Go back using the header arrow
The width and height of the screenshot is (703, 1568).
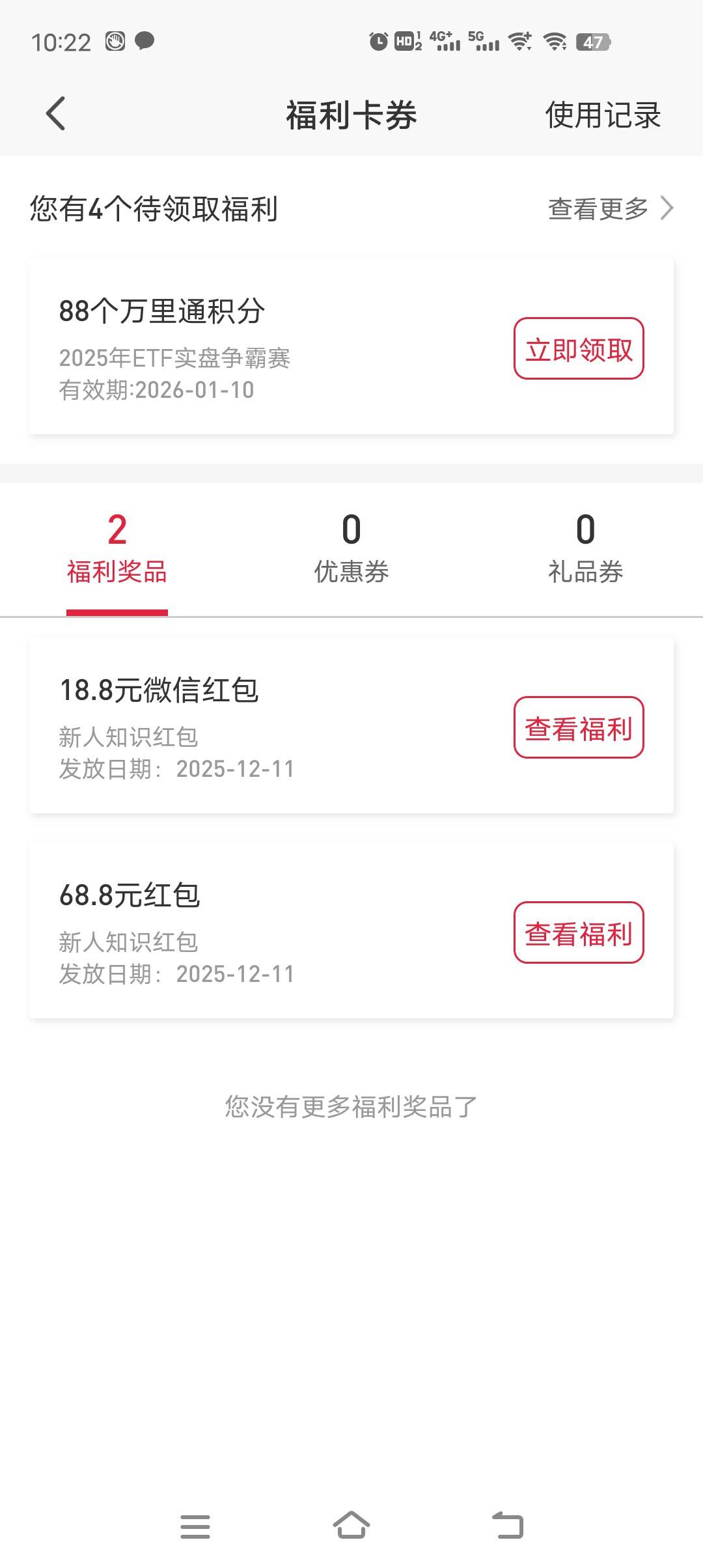click(56, 114)
